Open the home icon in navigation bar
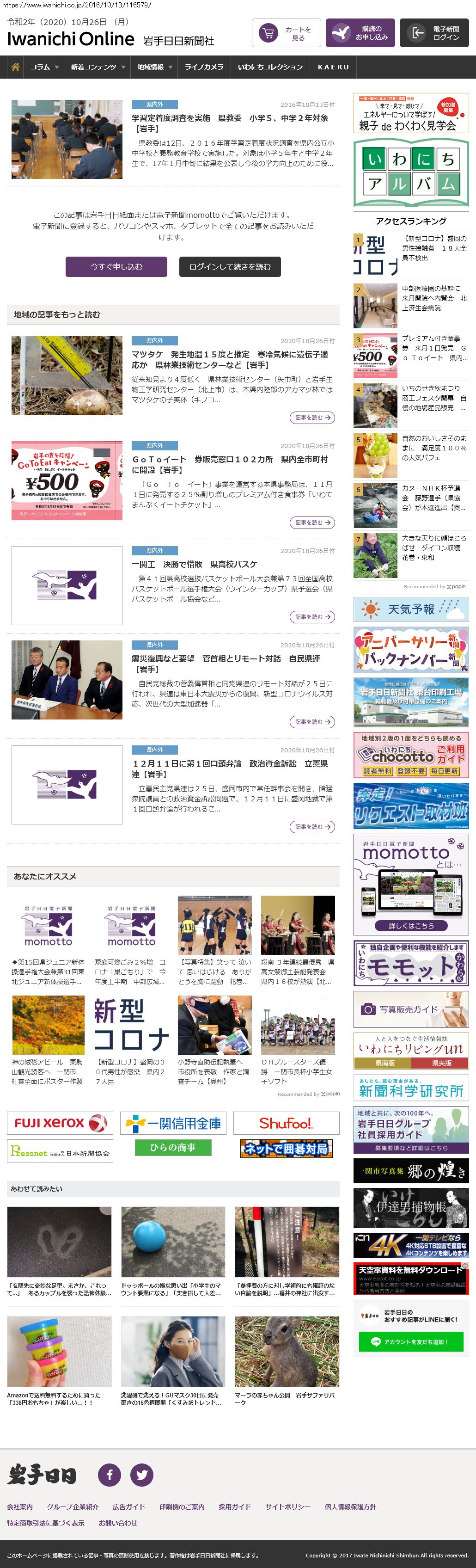This screenshot has width=476, height=1568. click(15, 67)
